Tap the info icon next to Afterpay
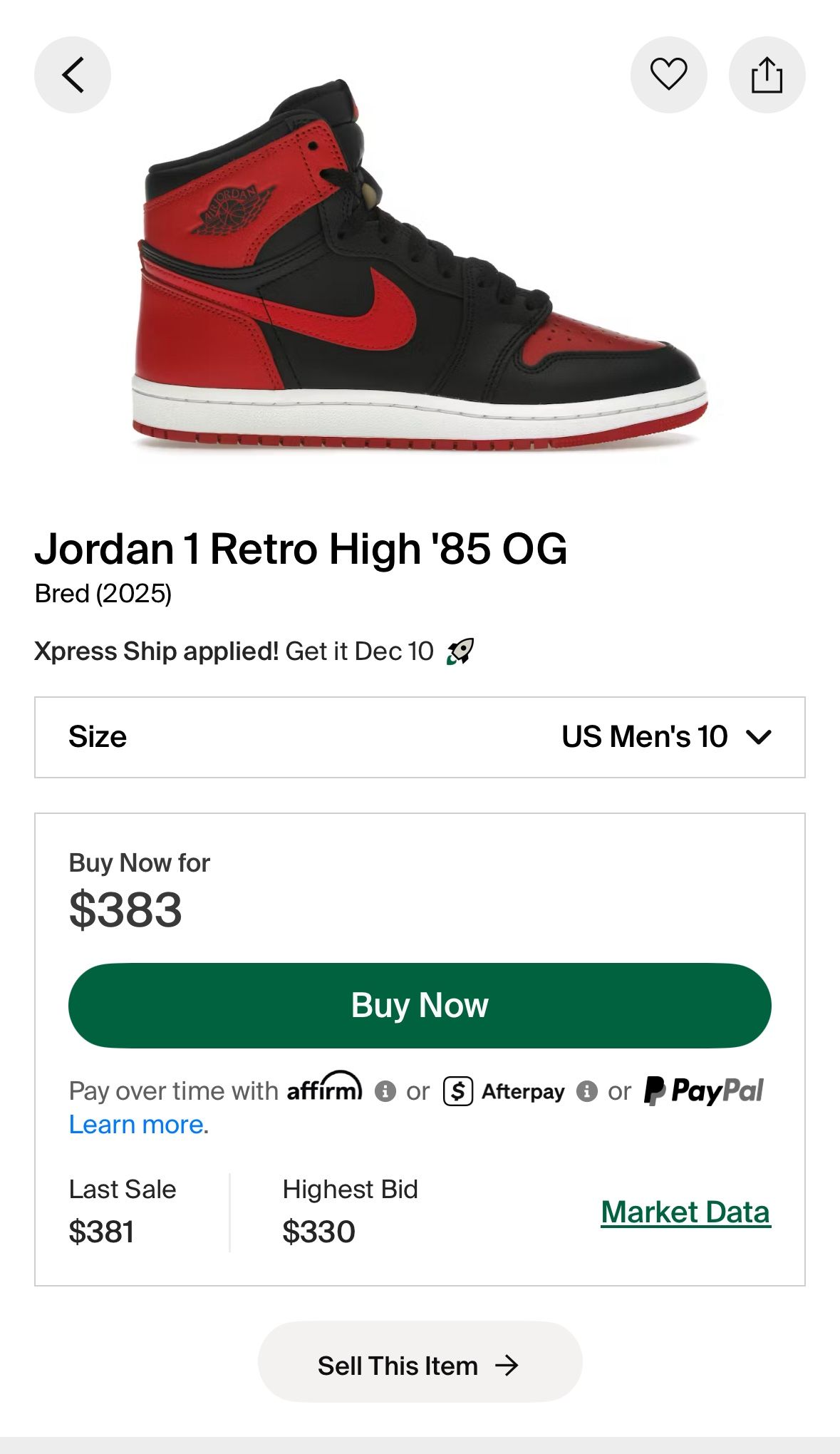The height and width of the screenshot is (1454, 840). (x=586, y=1091)
